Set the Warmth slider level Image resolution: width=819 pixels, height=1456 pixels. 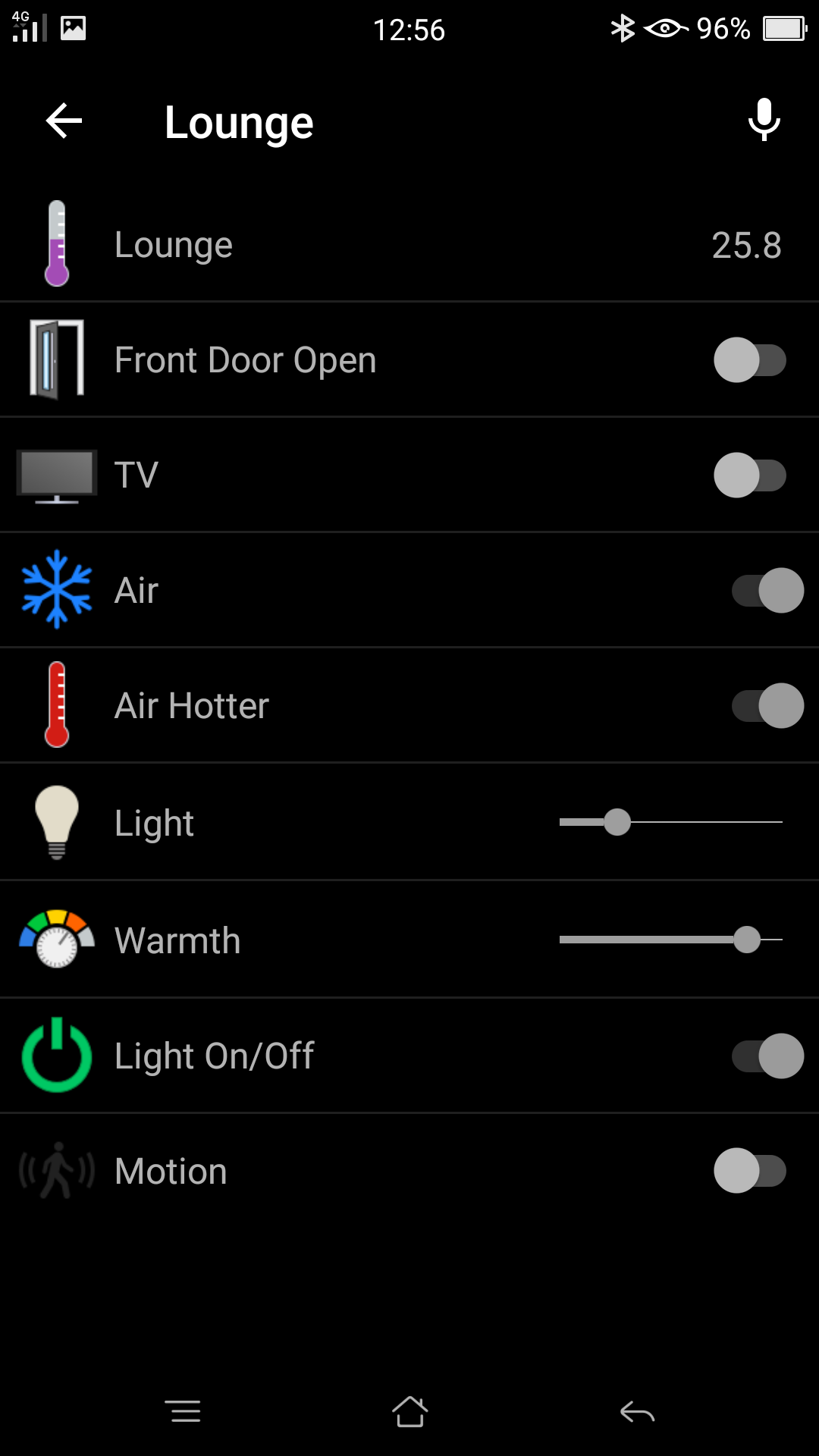point(746,940)
